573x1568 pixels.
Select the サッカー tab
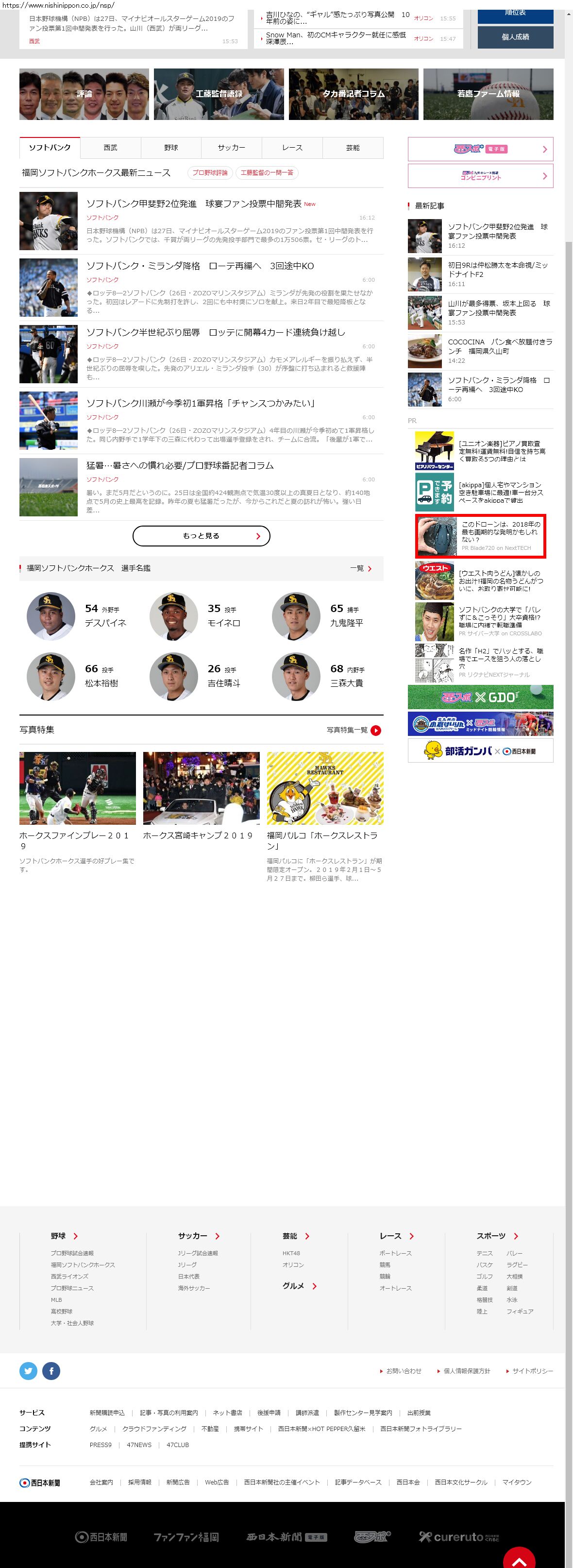231,148
